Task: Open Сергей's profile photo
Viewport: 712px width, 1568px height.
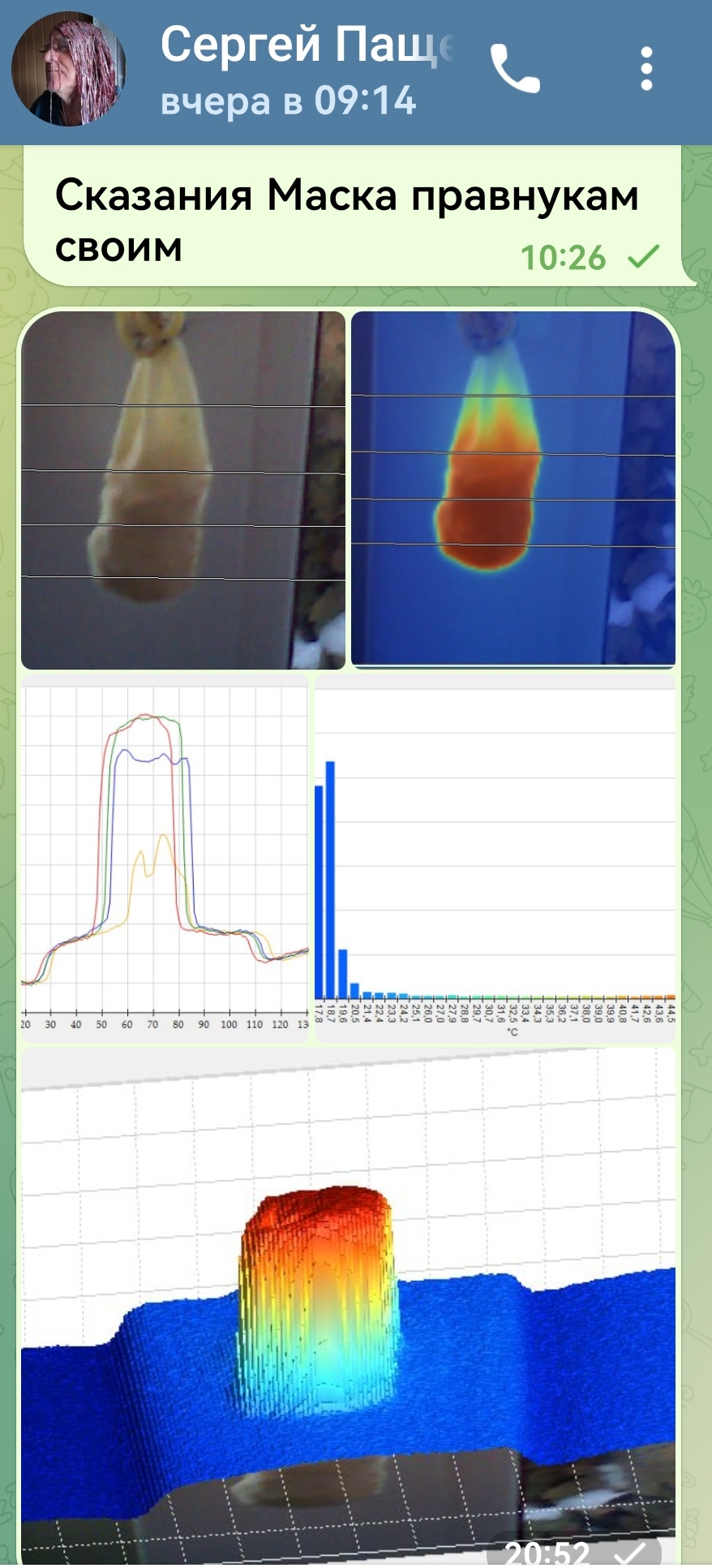Action: [68, 70]
